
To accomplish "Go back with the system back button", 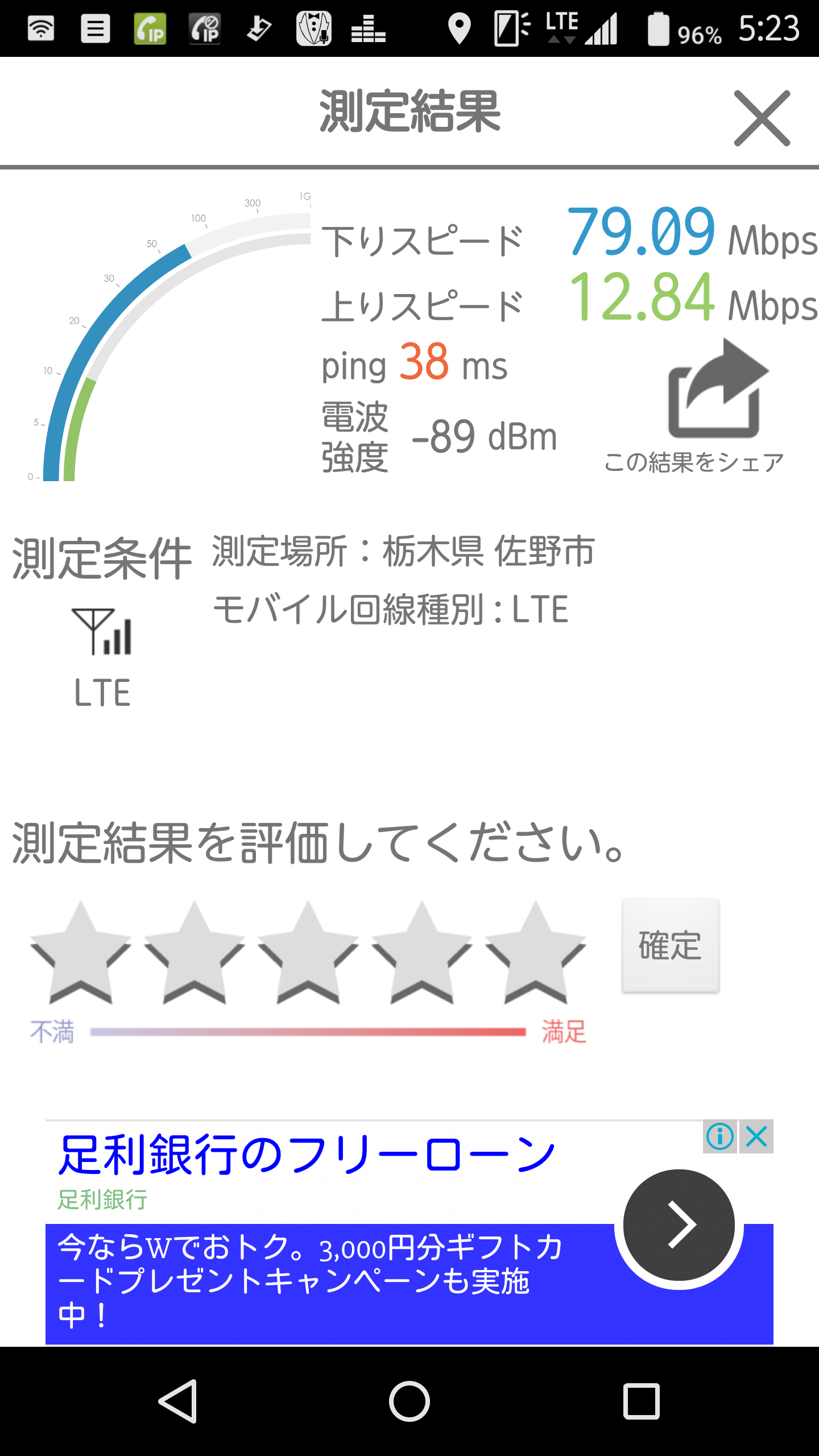I will [x=179, y=1401].
